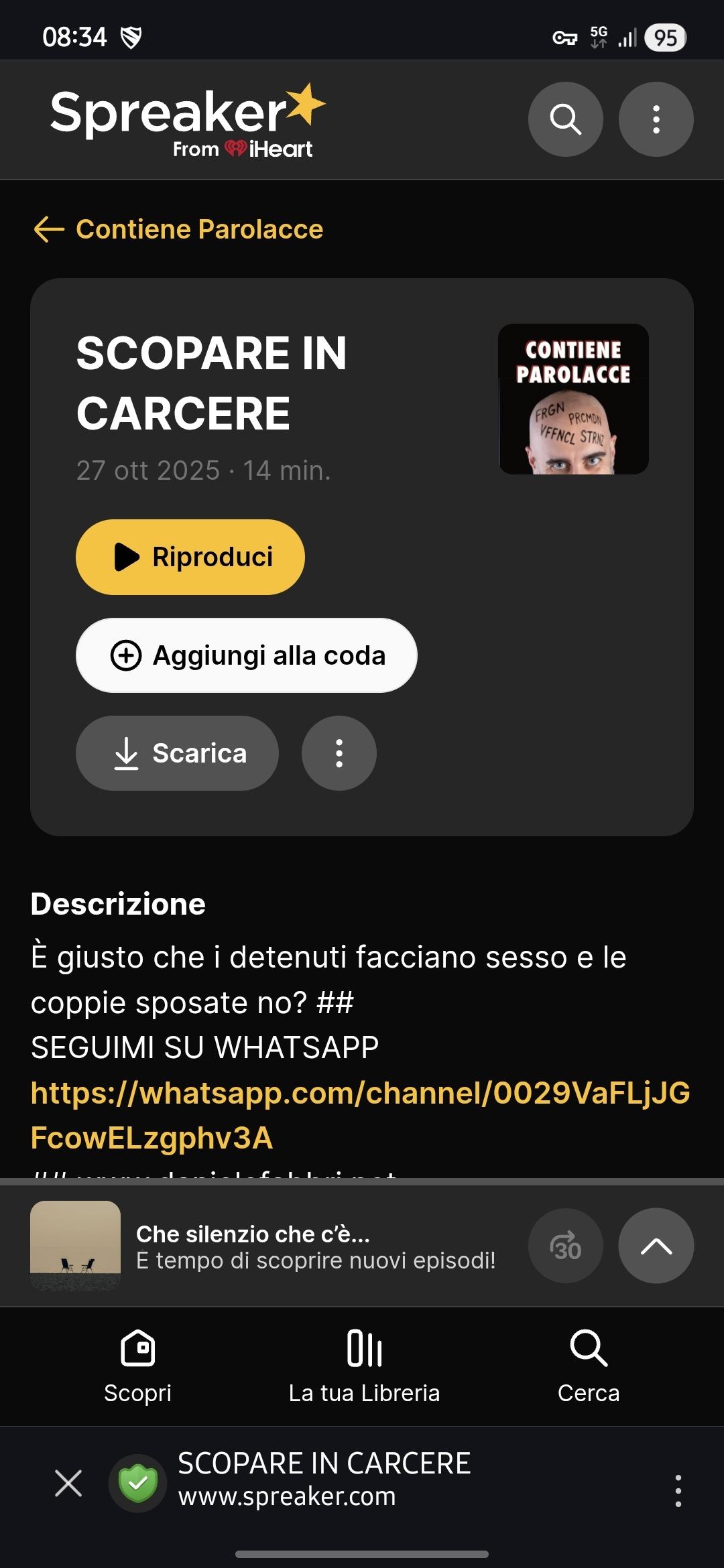Open the Contiene Parolacce podcast cover
This screenshot has width=724, height=1568.
573,399
